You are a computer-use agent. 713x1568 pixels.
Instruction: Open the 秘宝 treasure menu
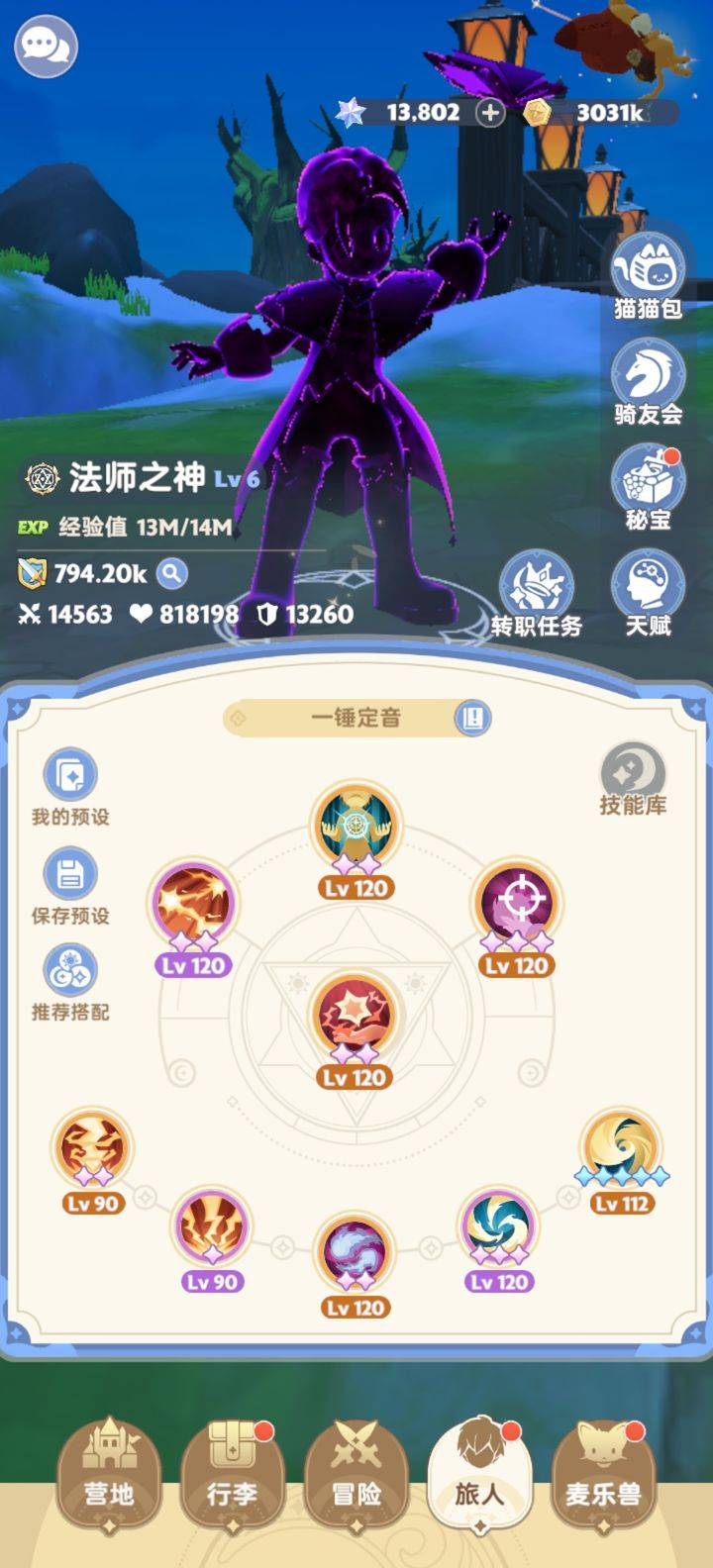coord(648,487)
